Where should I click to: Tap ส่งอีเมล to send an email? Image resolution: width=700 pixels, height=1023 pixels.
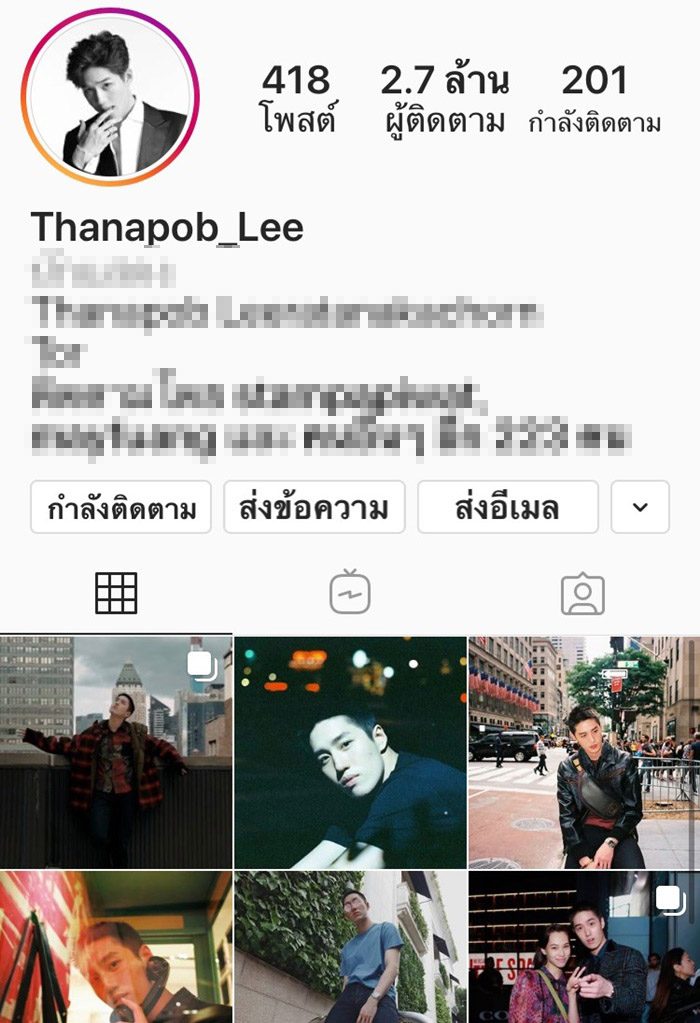coord(507,508)
